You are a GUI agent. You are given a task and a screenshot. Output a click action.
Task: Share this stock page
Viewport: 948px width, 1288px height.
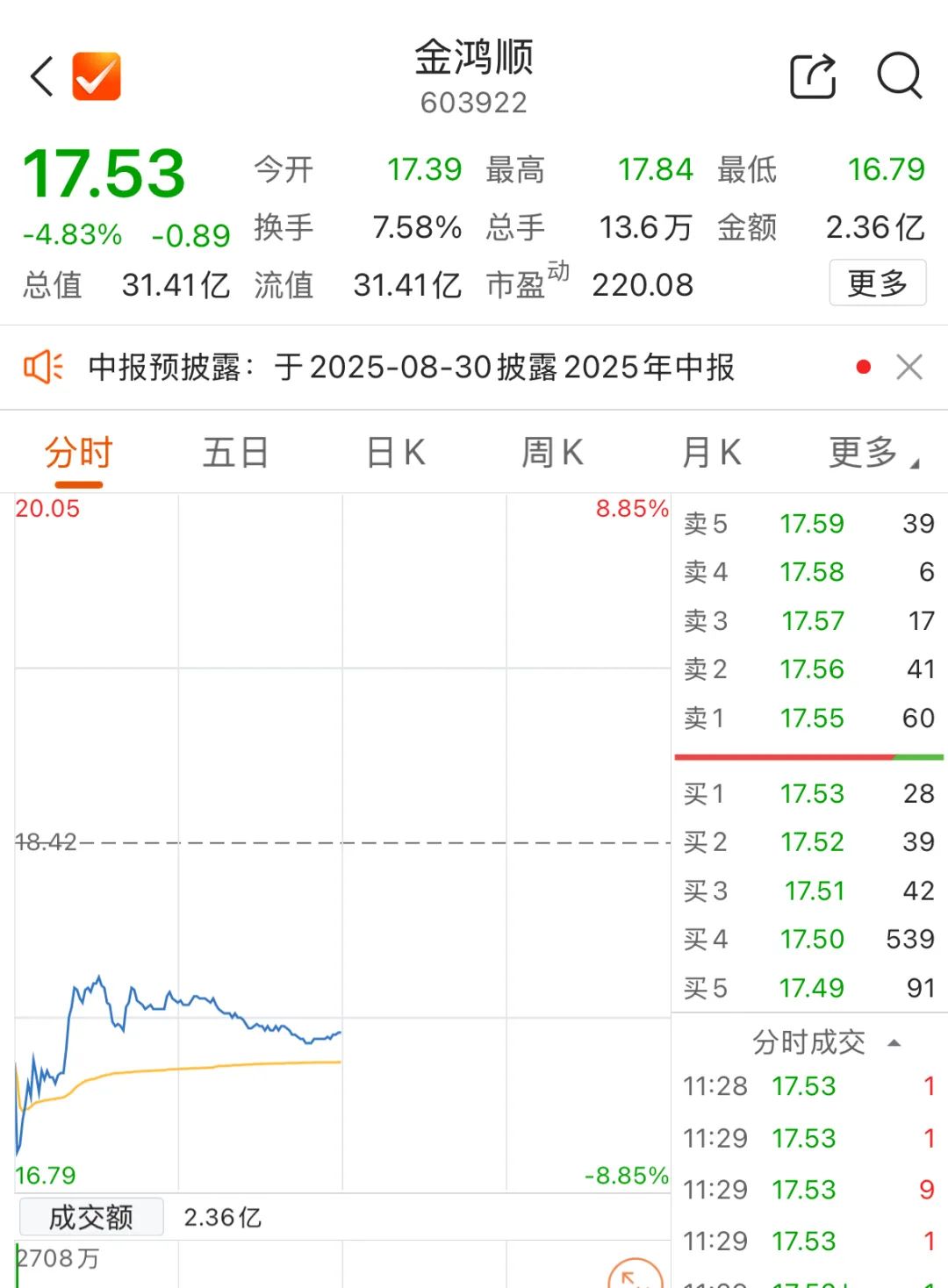point(813,76)
